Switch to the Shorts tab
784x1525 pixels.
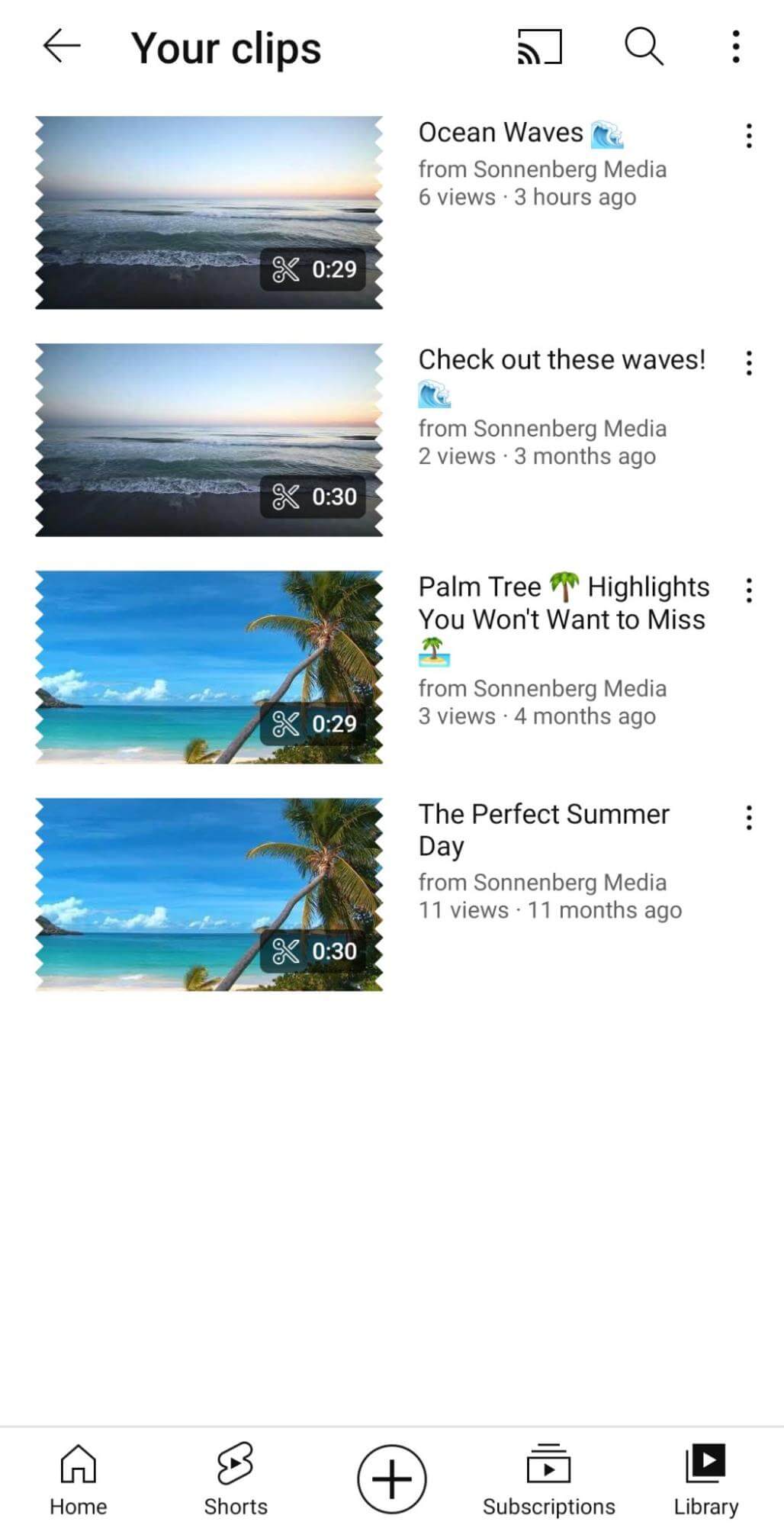pyautogui.click(x=236, y=1478)
